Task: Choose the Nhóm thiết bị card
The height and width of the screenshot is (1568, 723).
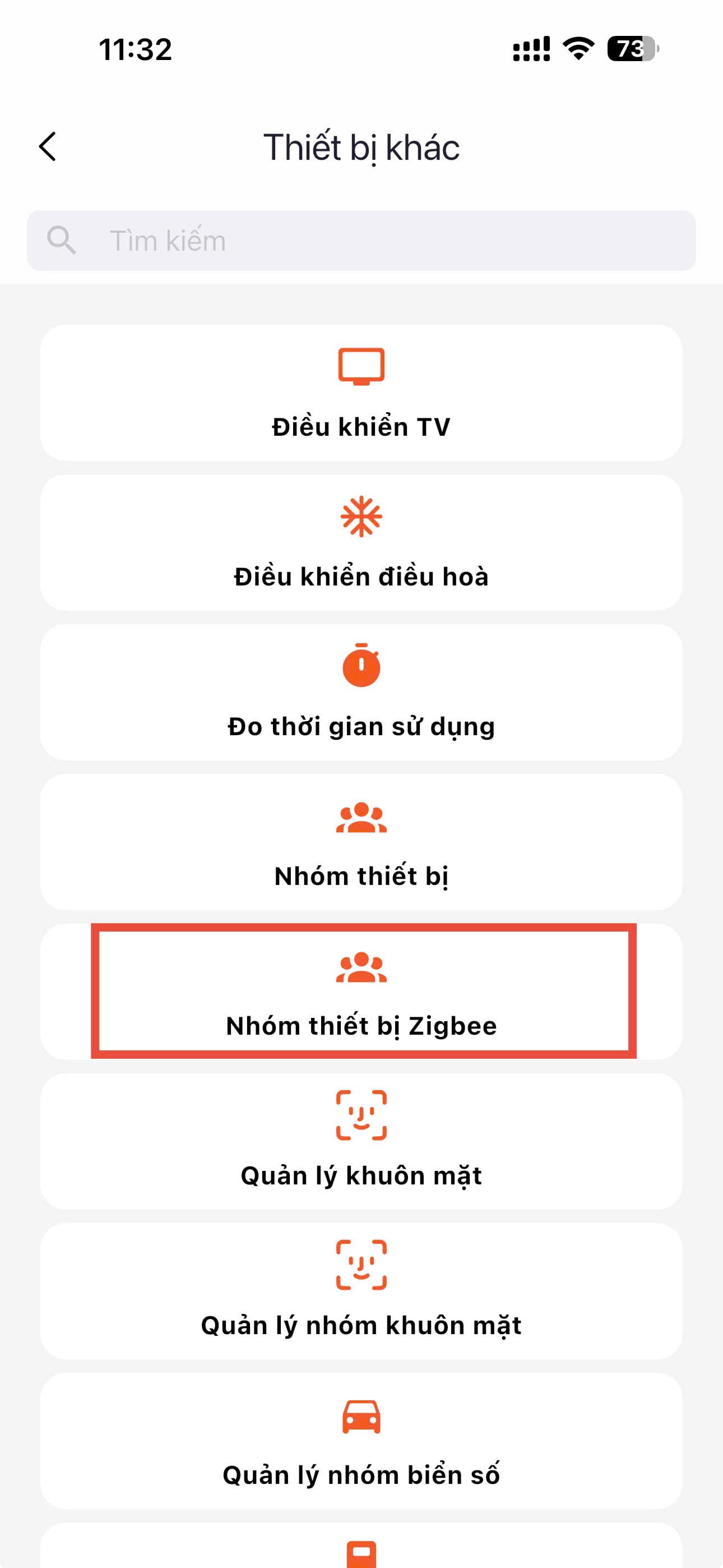Action: click(x=361, y=842)
